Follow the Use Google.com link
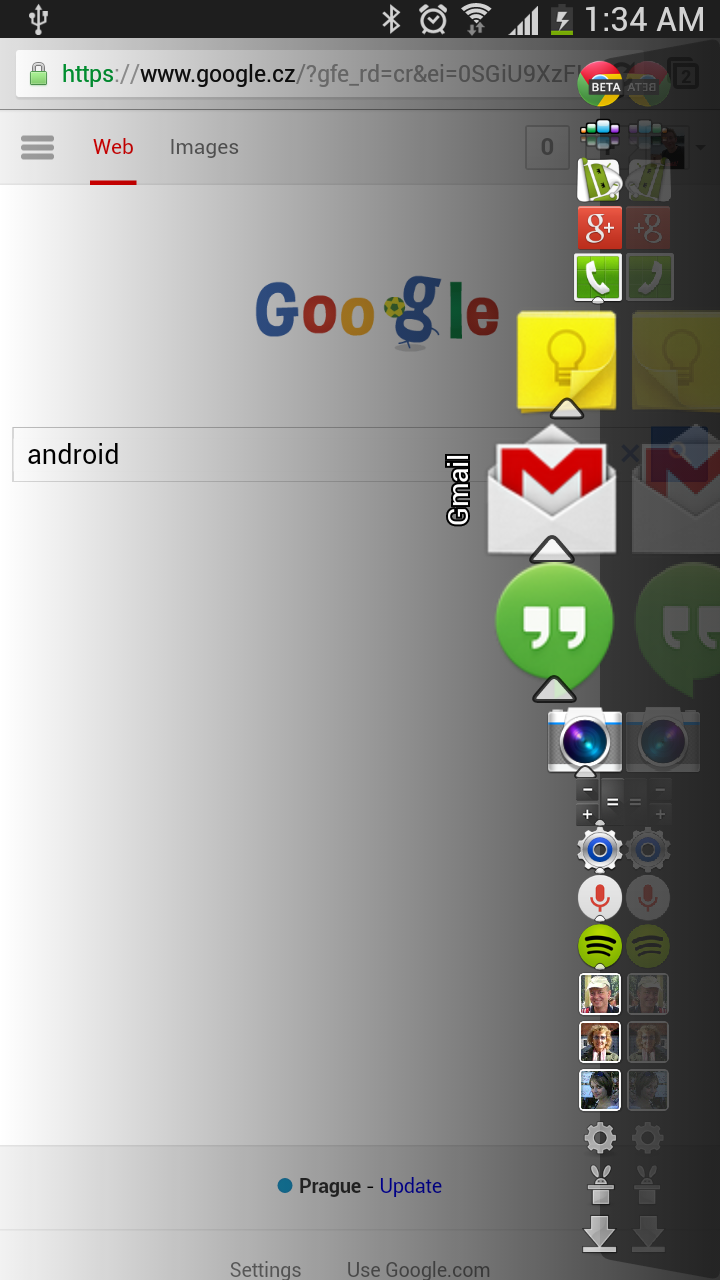The image size is (720, 1280). pyautogui.click(x=418, y=1269)
